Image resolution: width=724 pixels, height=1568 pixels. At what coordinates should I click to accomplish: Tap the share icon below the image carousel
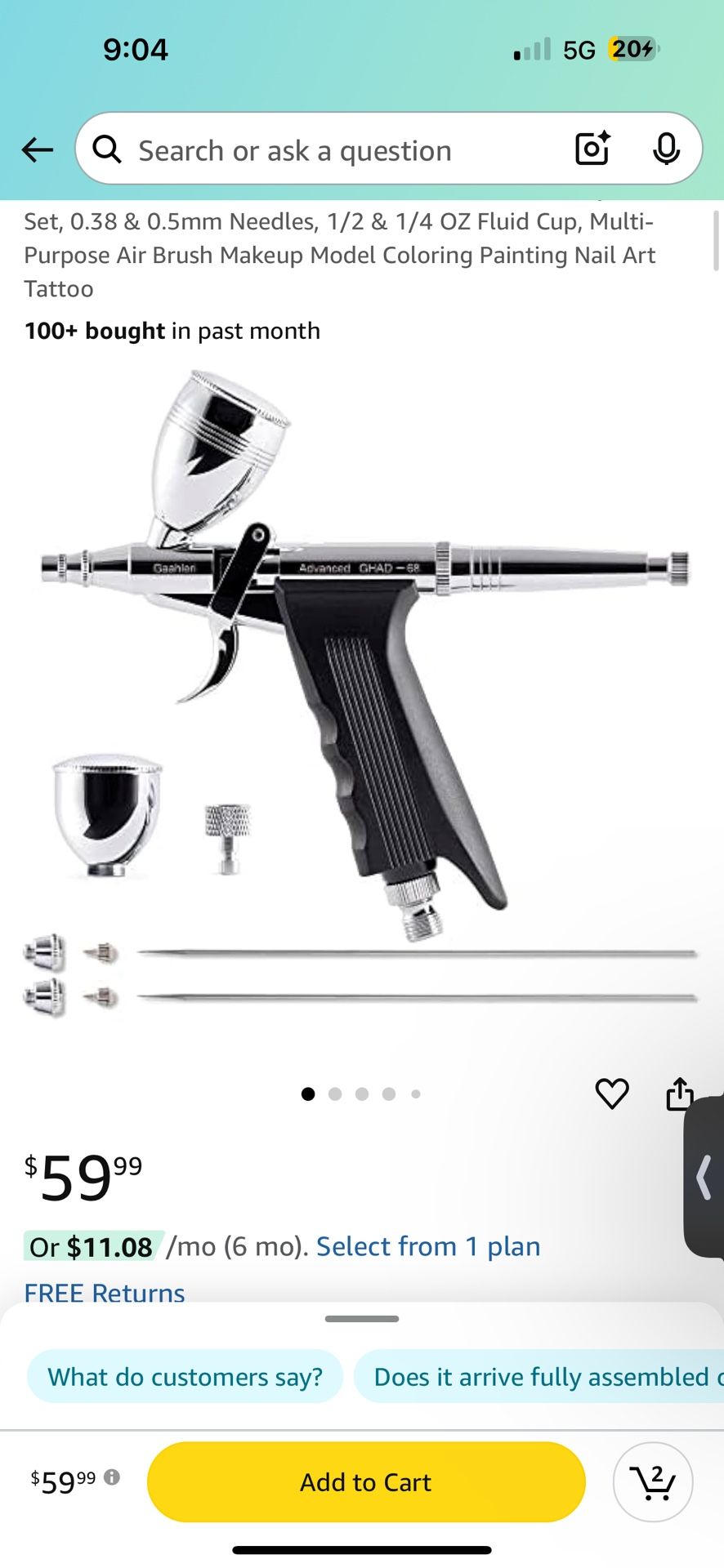680,1094
